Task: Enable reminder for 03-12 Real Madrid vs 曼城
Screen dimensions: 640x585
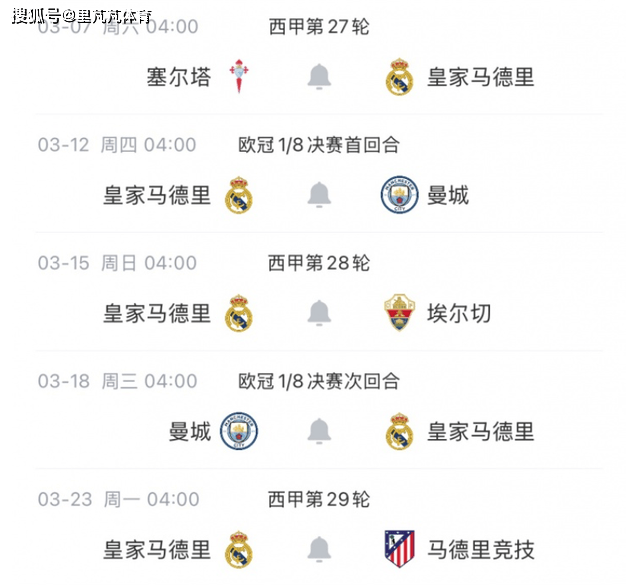Action: pos(319,194)
